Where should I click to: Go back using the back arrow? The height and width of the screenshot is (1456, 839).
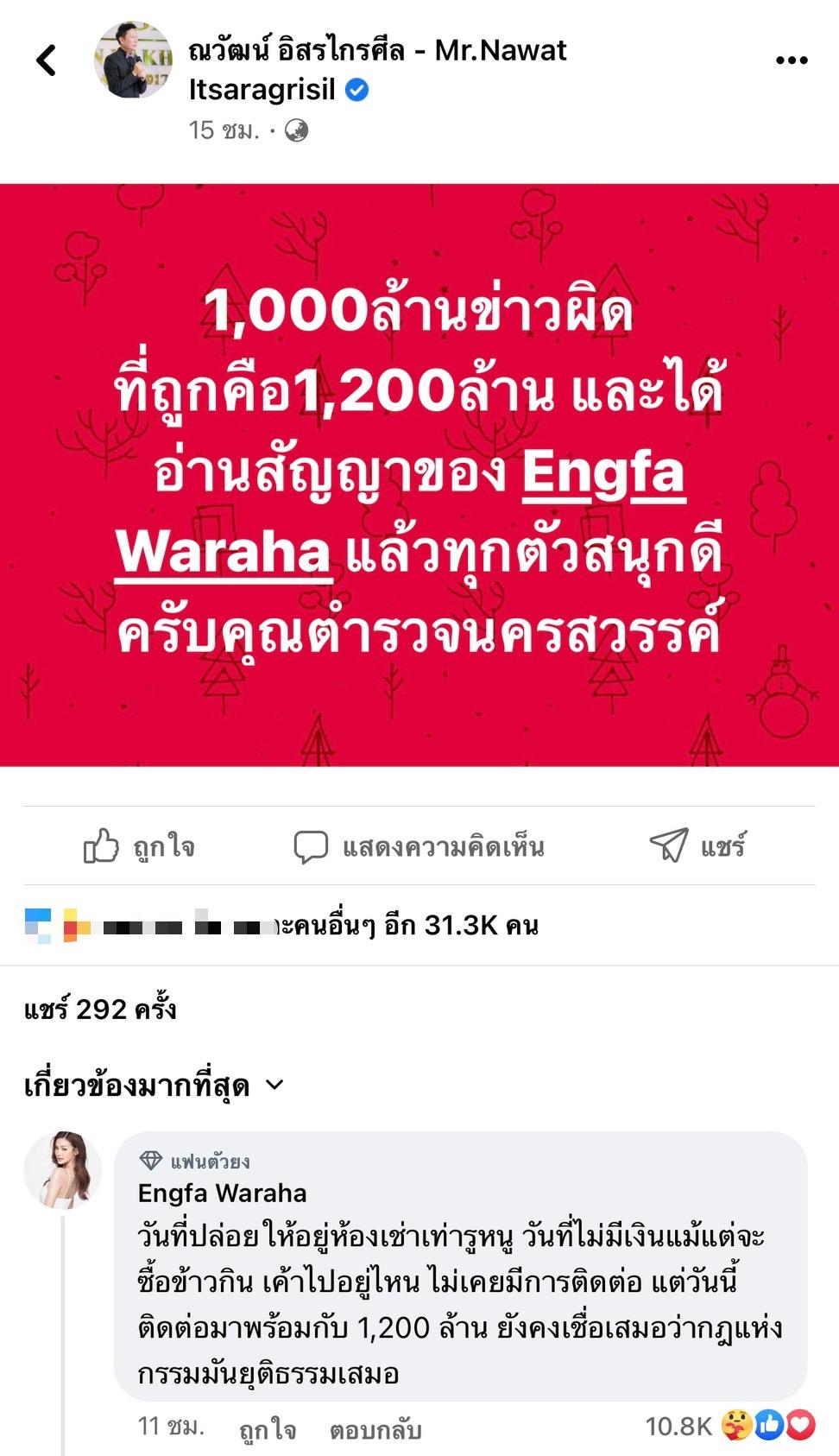[x=47, y=60]
